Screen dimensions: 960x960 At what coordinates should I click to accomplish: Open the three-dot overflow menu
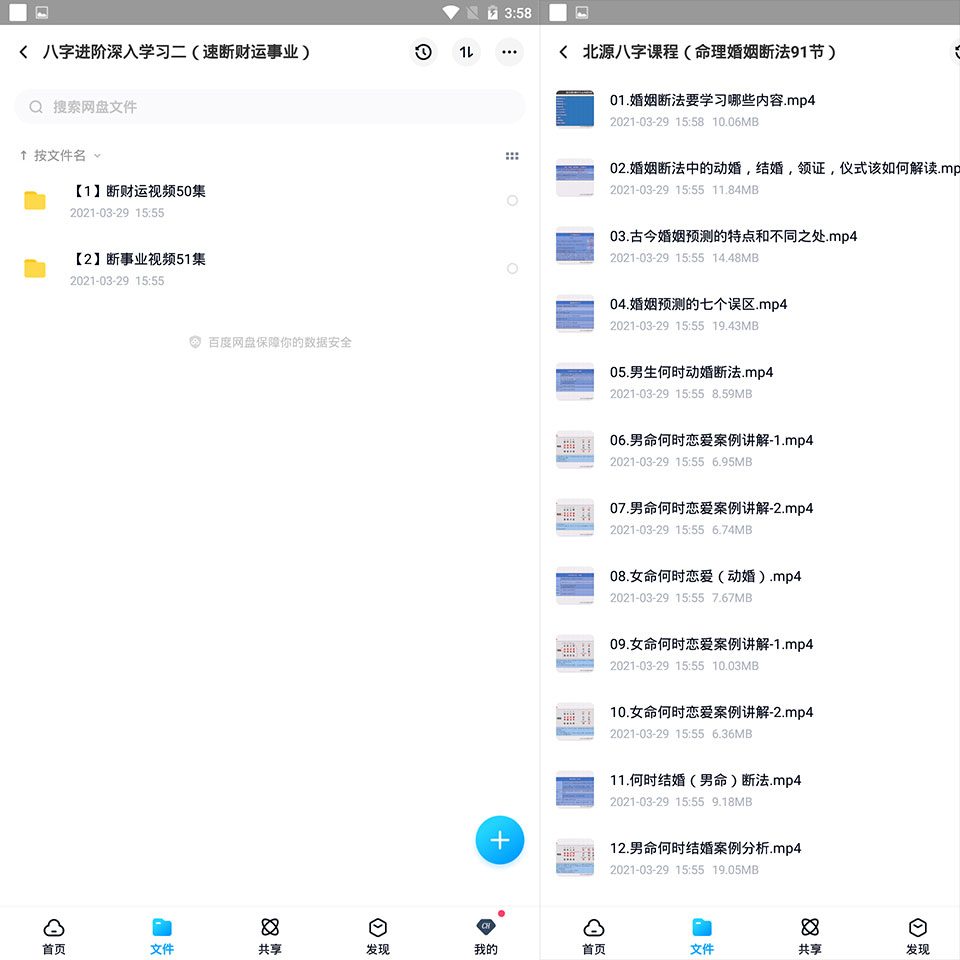(x=509, y=52)
